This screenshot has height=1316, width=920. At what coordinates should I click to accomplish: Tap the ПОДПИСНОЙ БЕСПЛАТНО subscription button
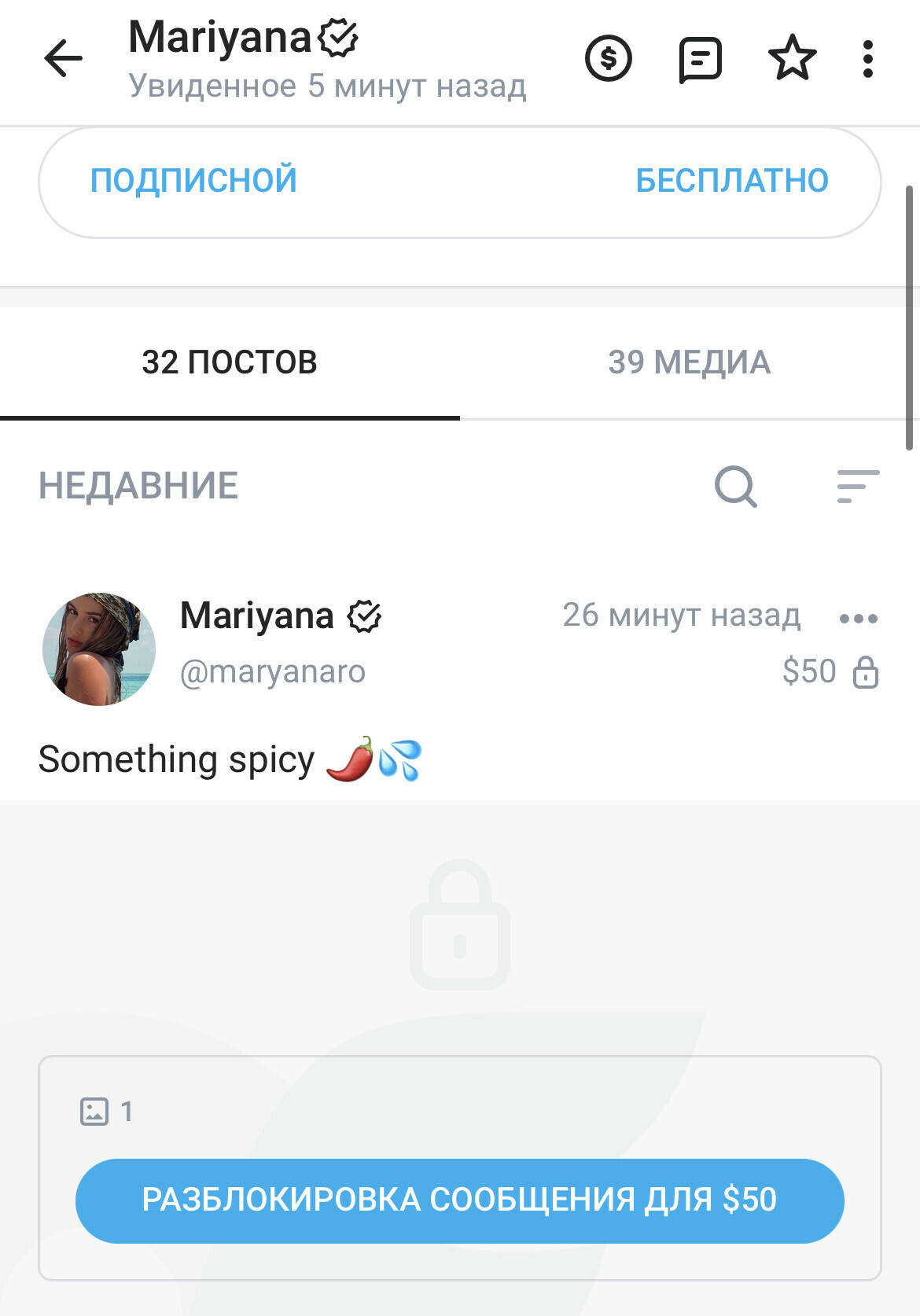point(459,182)
